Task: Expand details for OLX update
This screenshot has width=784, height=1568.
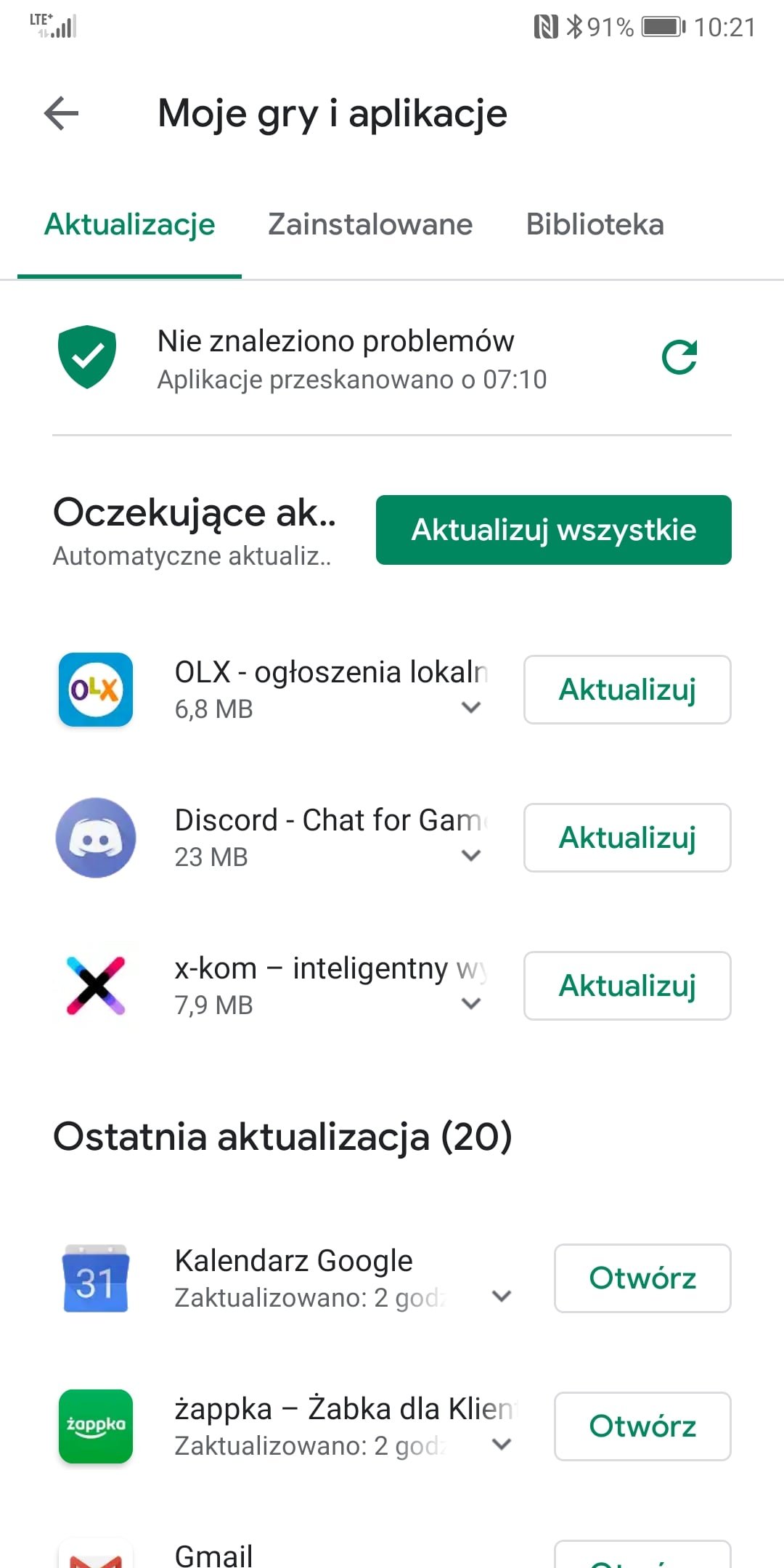Action: 471,707
